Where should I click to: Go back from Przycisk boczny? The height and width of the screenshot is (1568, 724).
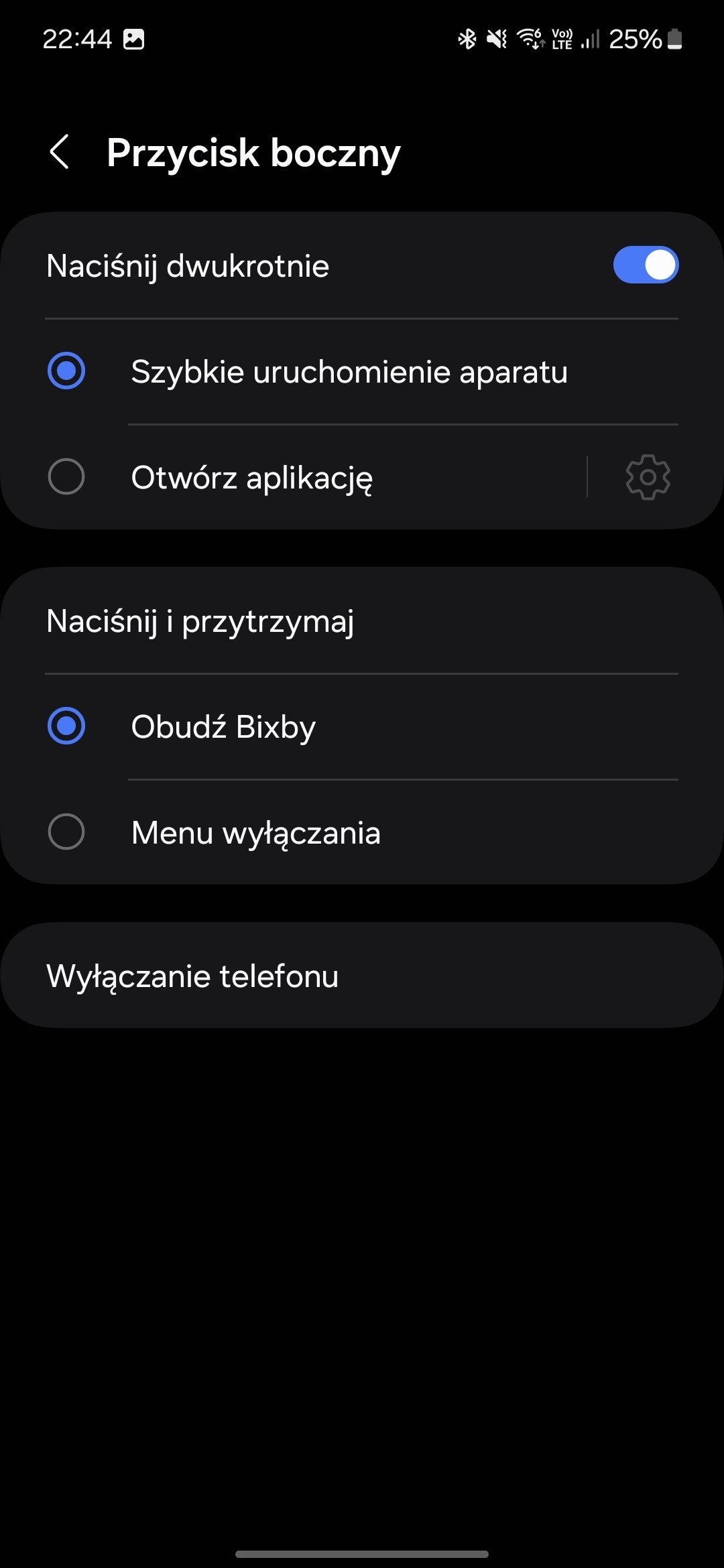(x=60, y=152)
